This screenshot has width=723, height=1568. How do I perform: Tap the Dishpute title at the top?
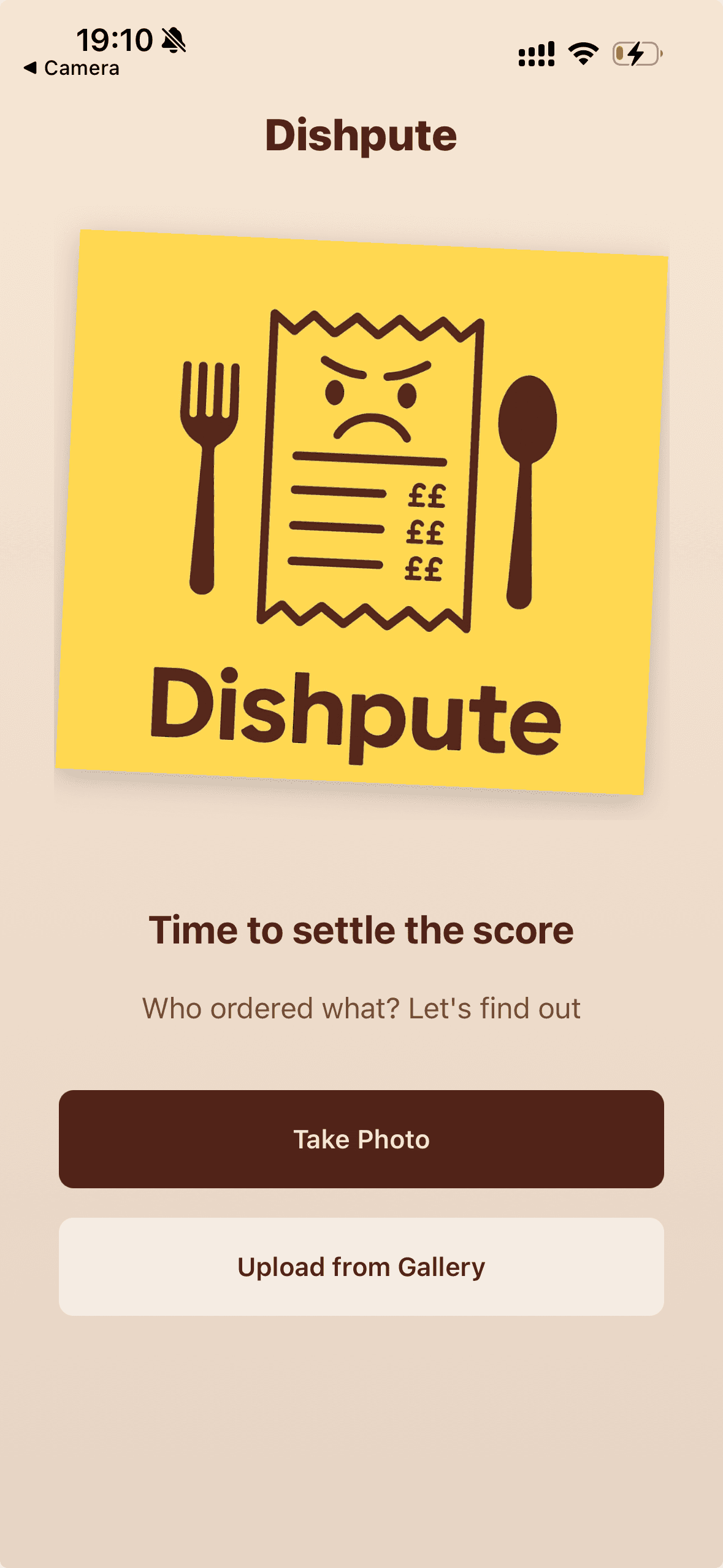[361, 134]
